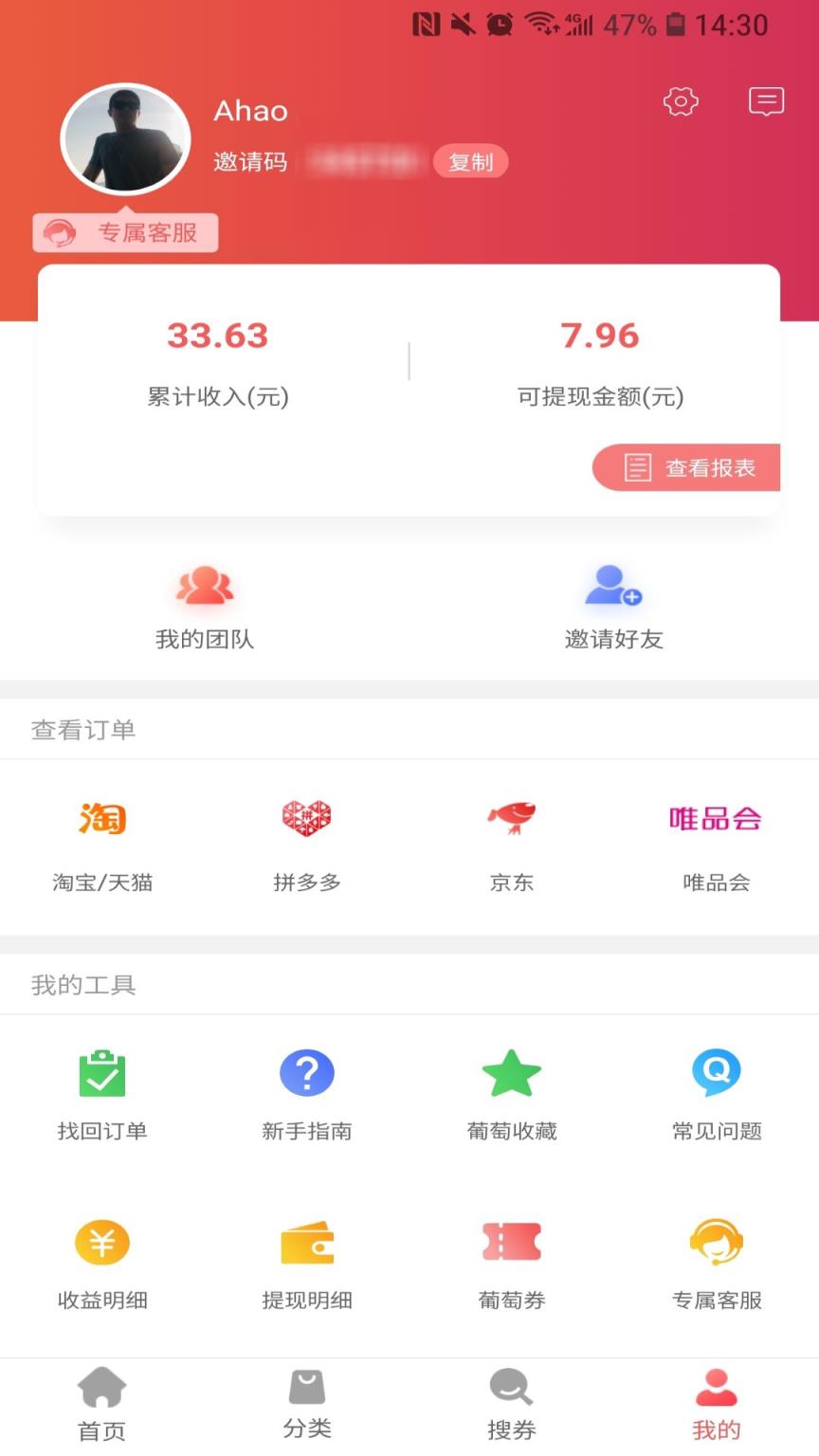
Task: Open the JD (京东) orders icon
Action: [x=511, y=819]
